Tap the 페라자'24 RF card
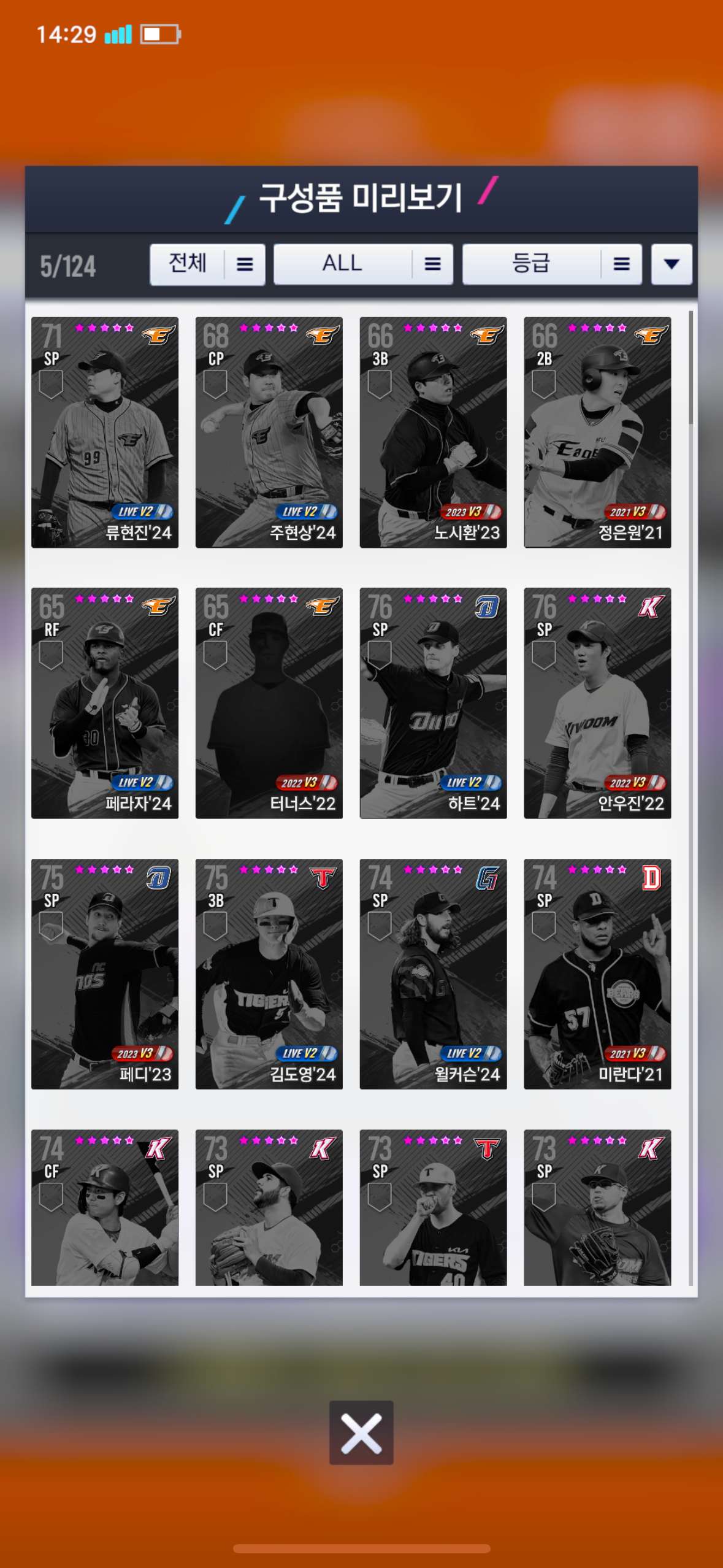The height and width of the screenshot is (1568, 723). coord(105,703)
